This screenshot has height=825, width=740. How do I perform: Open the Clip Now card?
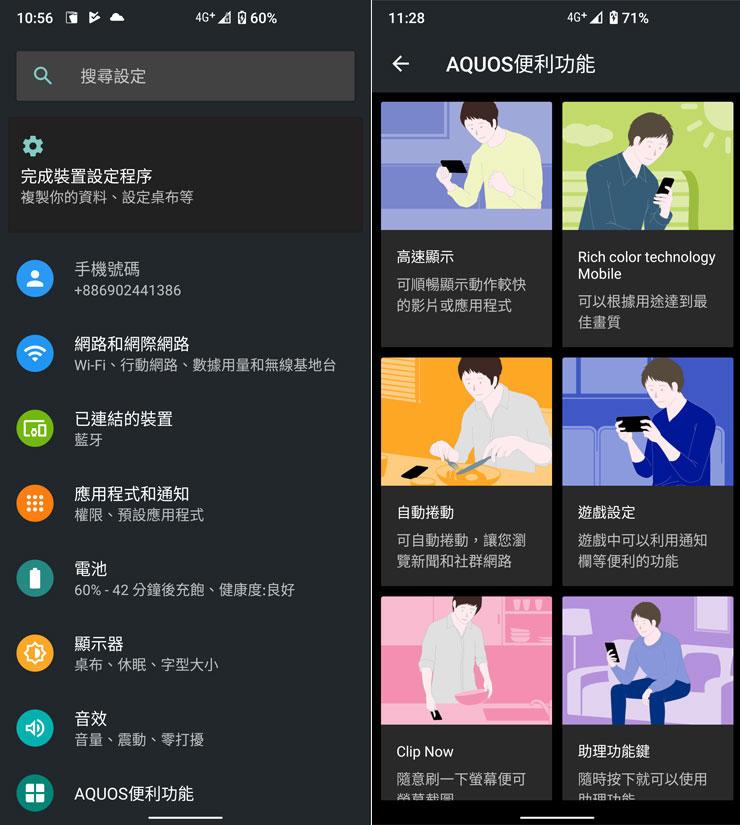pos(466,698)
